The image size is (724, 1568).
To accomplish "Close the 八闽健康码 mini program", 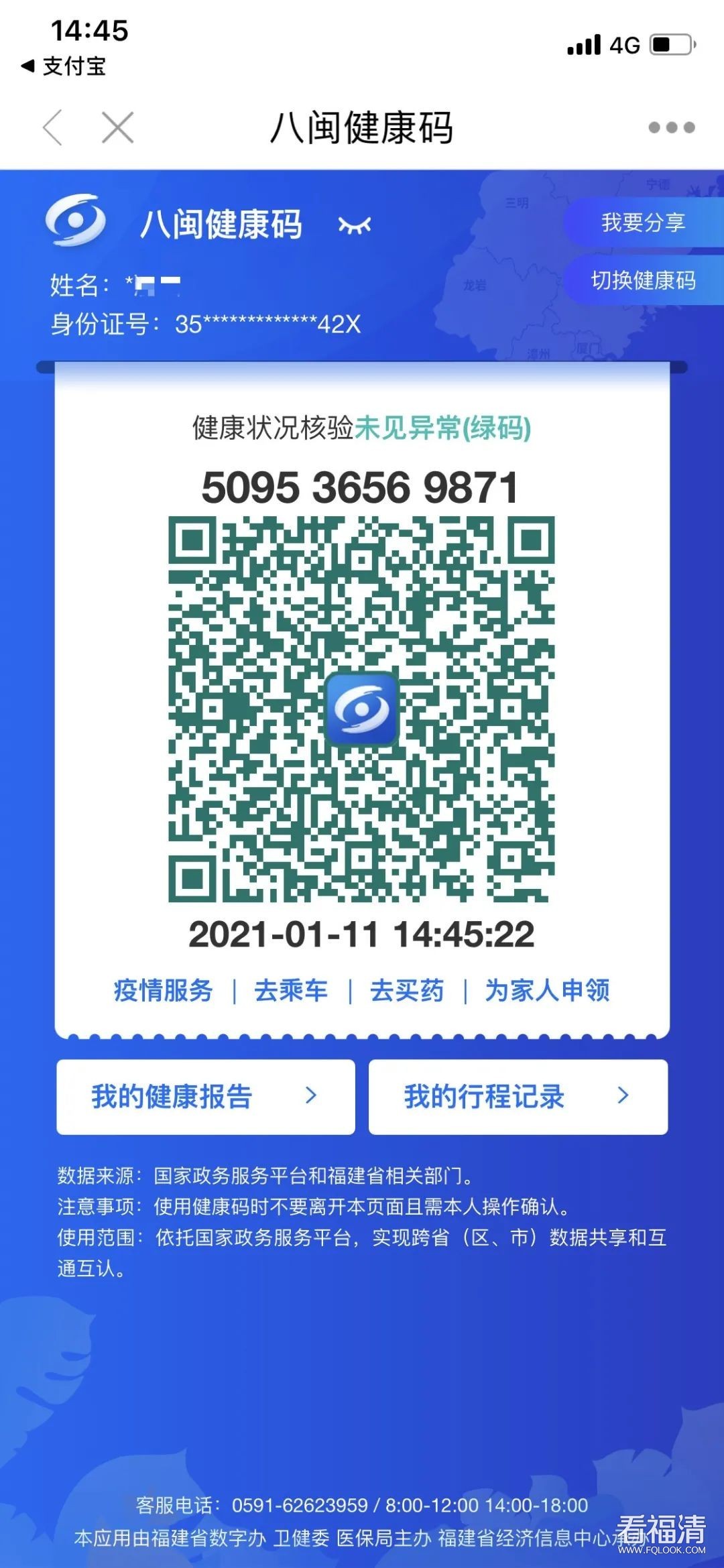I will coord(118,127).
